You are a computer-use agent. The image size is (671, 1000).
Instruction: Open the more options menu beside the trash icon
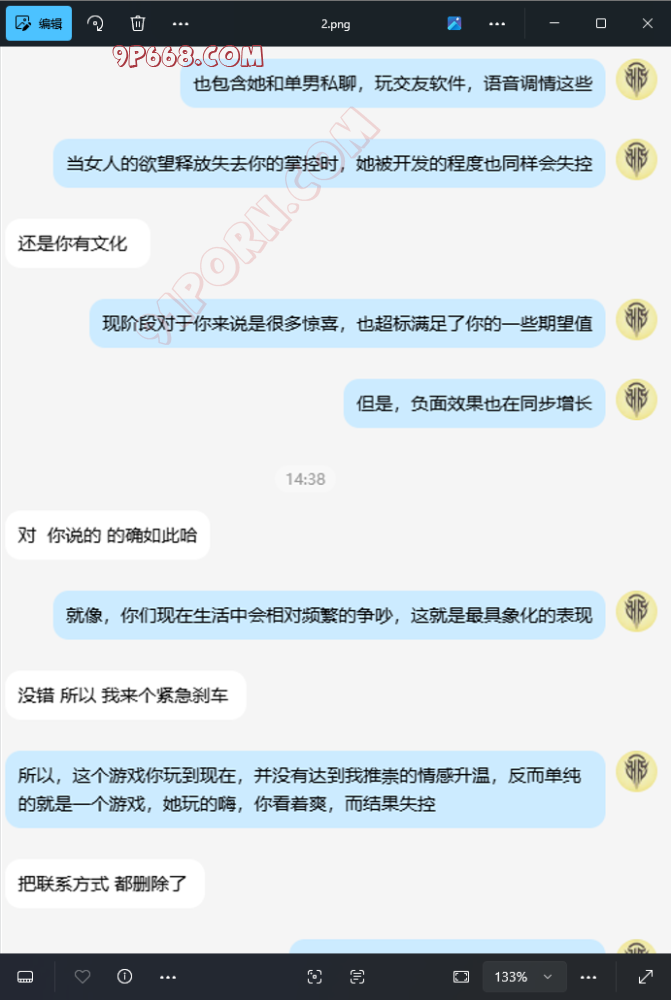180,23
